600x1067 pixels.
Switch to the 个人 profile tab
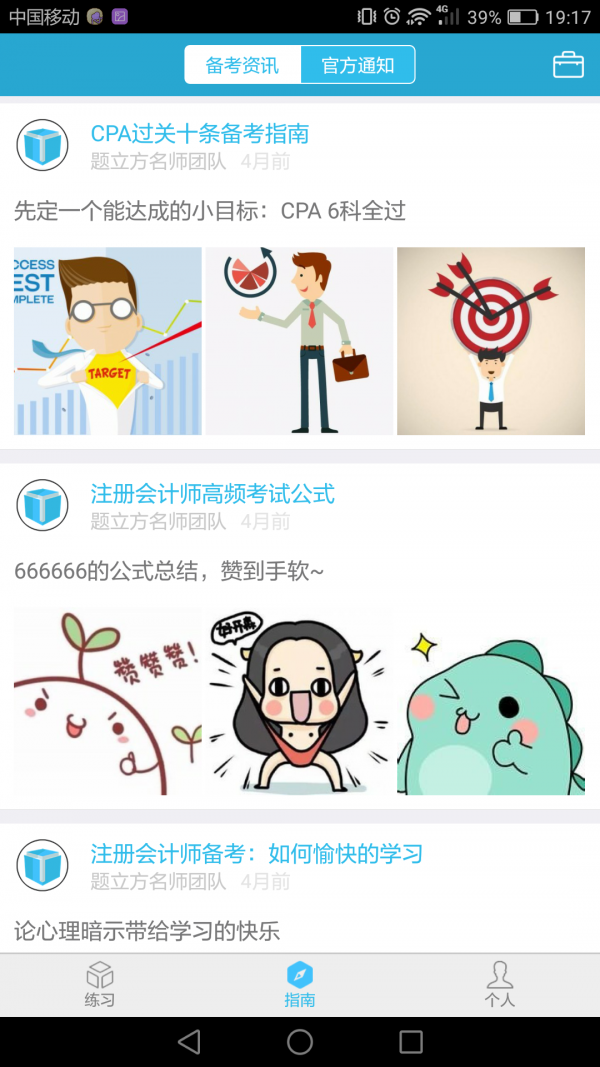coord(499,985)
